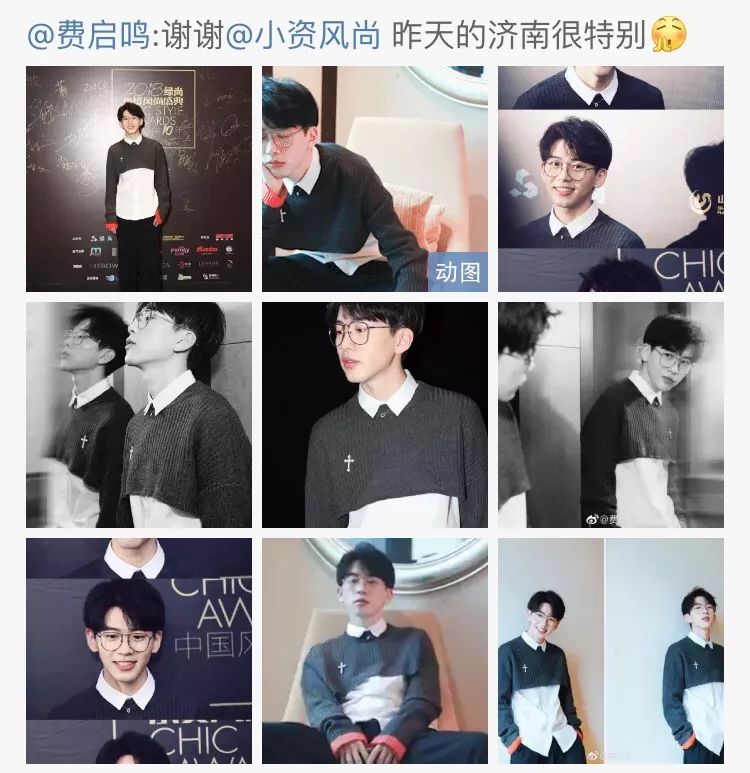Open the bottom-row smiling photo with 中国风 text
The height and width of the screenshot is (773, 750).
point(139,651)
